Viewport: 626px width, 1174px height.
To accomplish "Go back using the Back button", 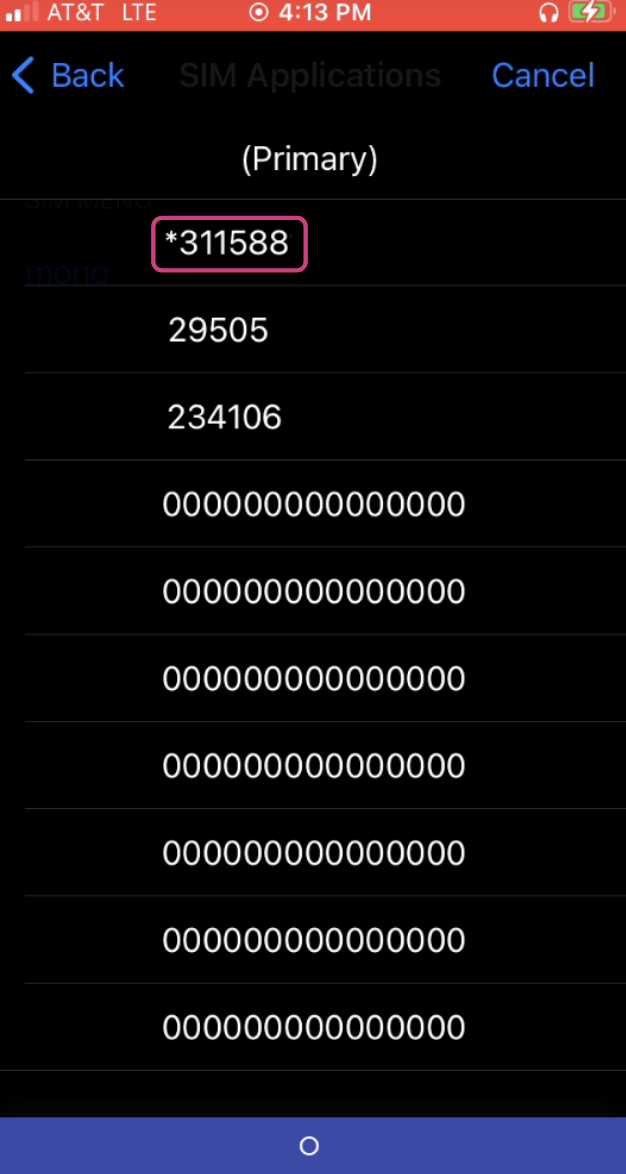I will 68,75.
